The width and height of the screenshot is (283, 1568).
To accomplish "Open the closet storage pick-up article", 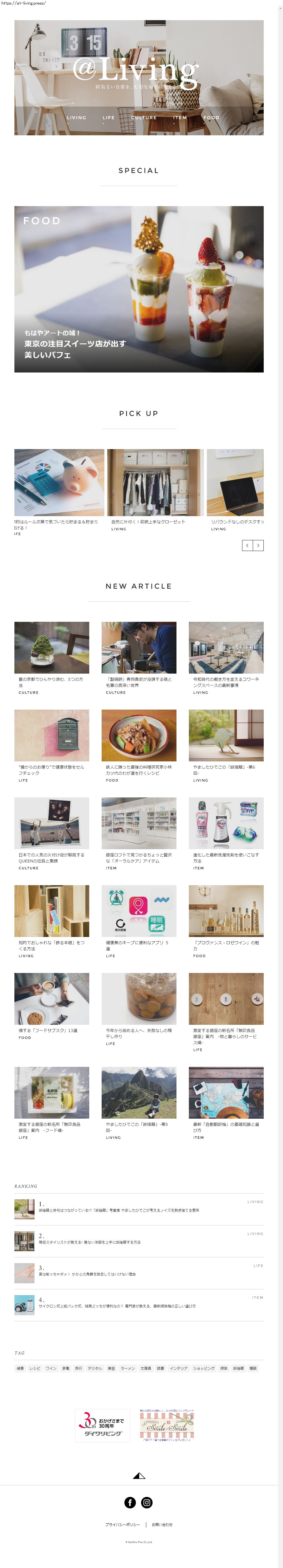I will pos(155,483).
